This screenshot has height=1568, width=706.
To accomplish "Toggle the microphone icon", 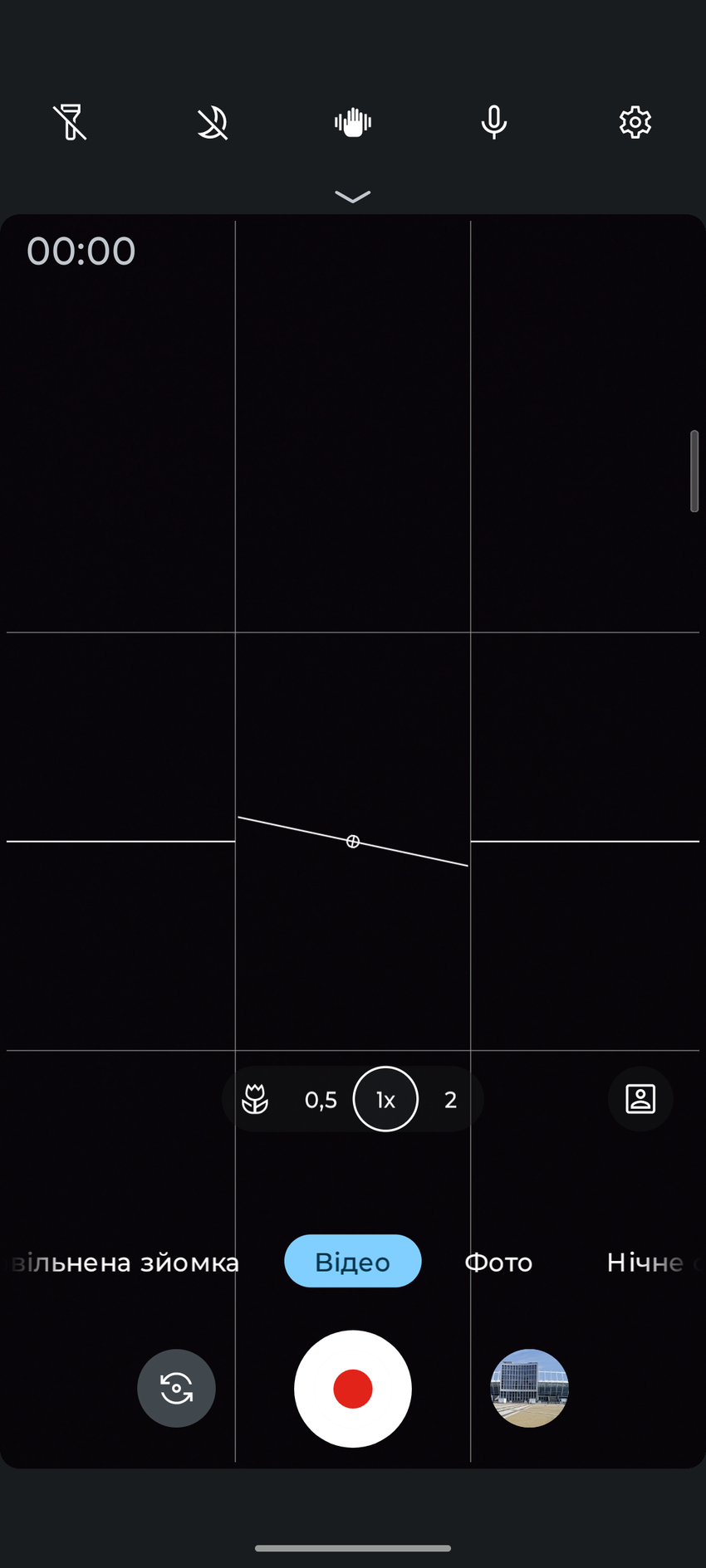I will [494, 123].
